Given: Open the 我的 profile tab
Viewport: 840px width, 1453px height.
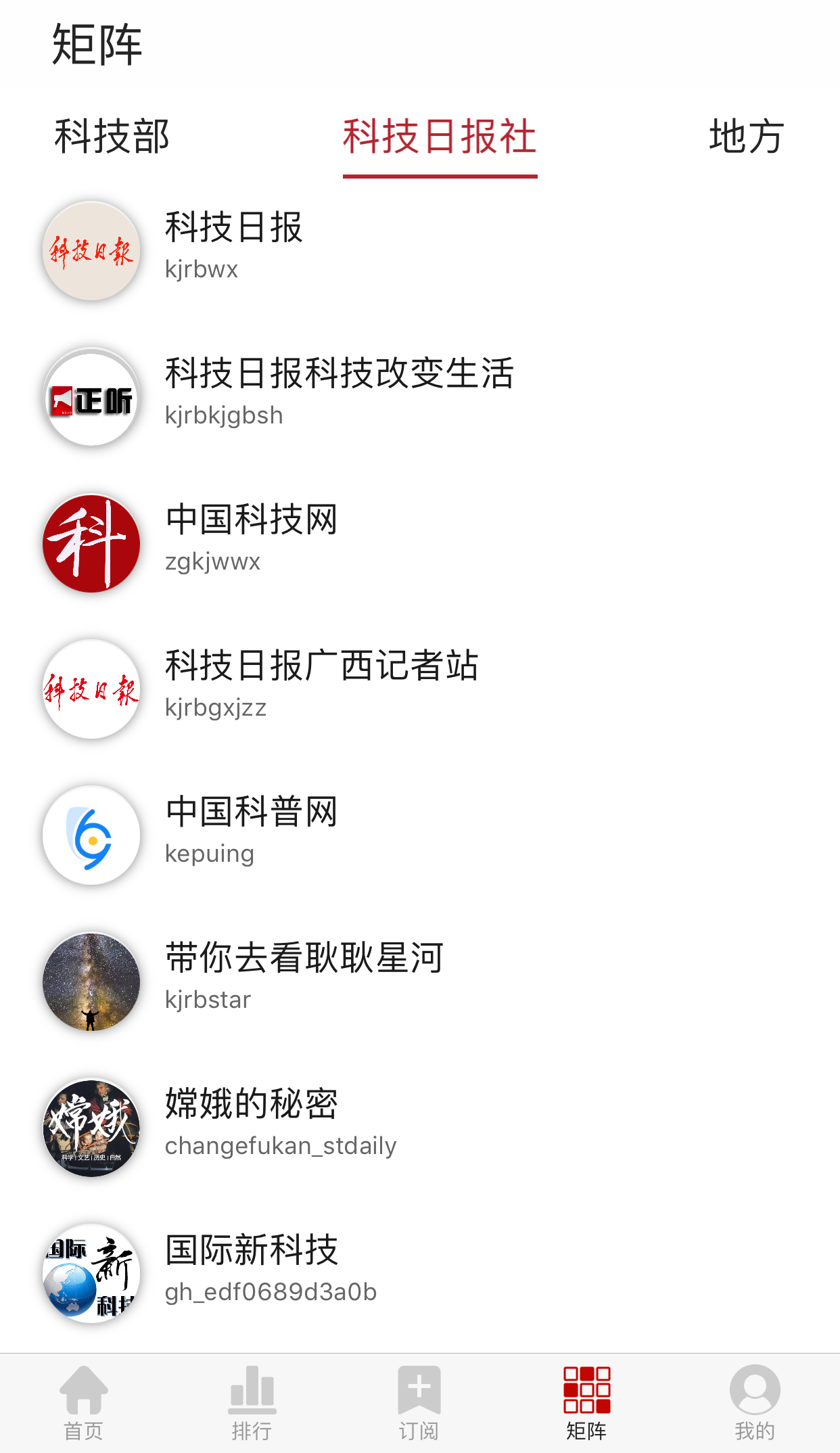Looking at the screenshot, I should [755, 1403].
